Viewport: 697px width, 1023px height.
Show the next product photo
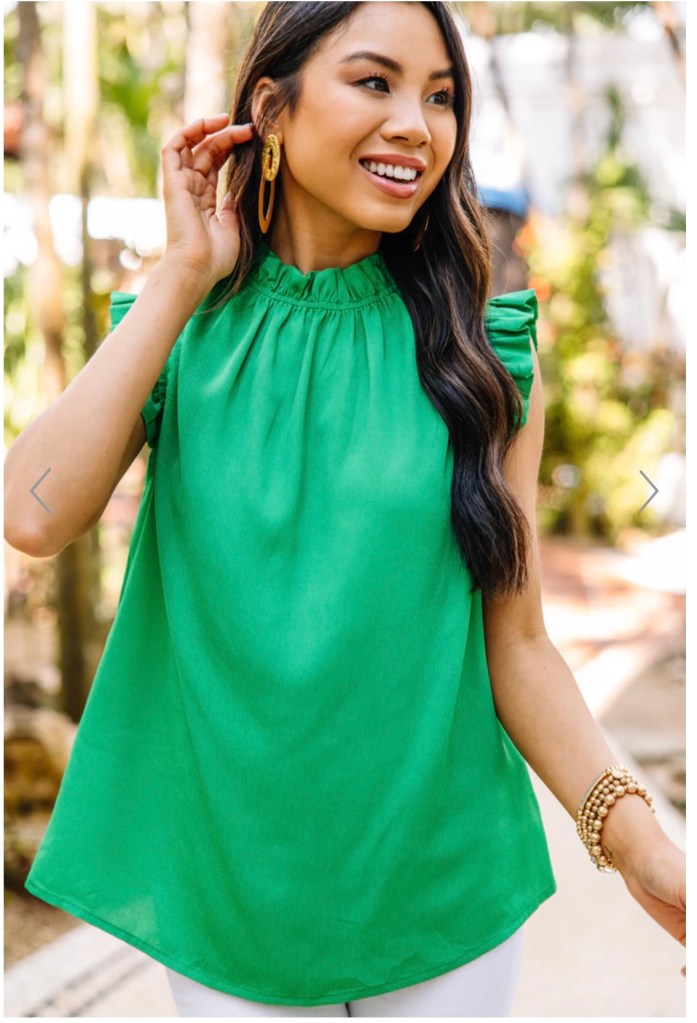pos(648,491)
